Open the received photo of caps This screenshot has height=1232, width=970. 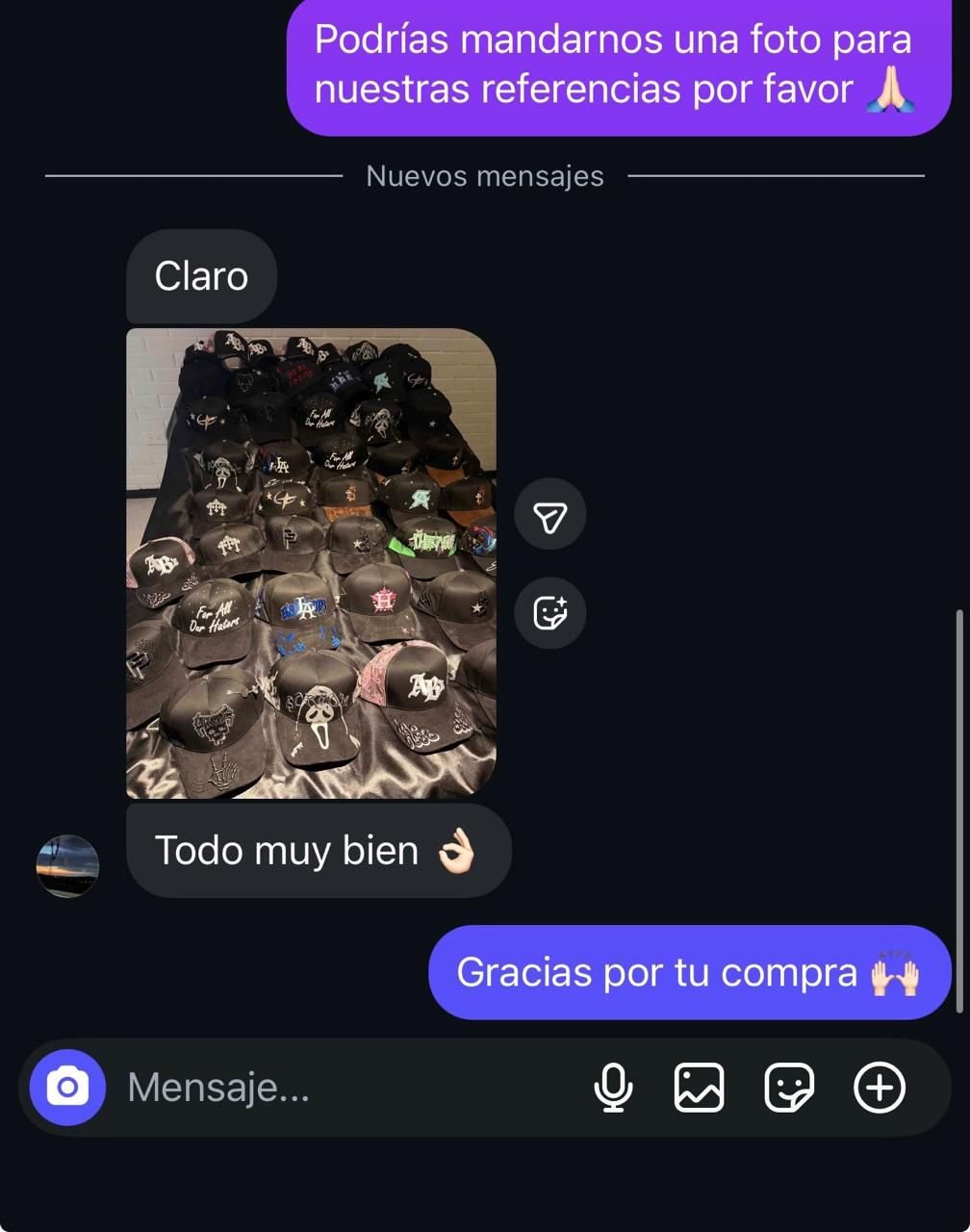coord(311,563)
